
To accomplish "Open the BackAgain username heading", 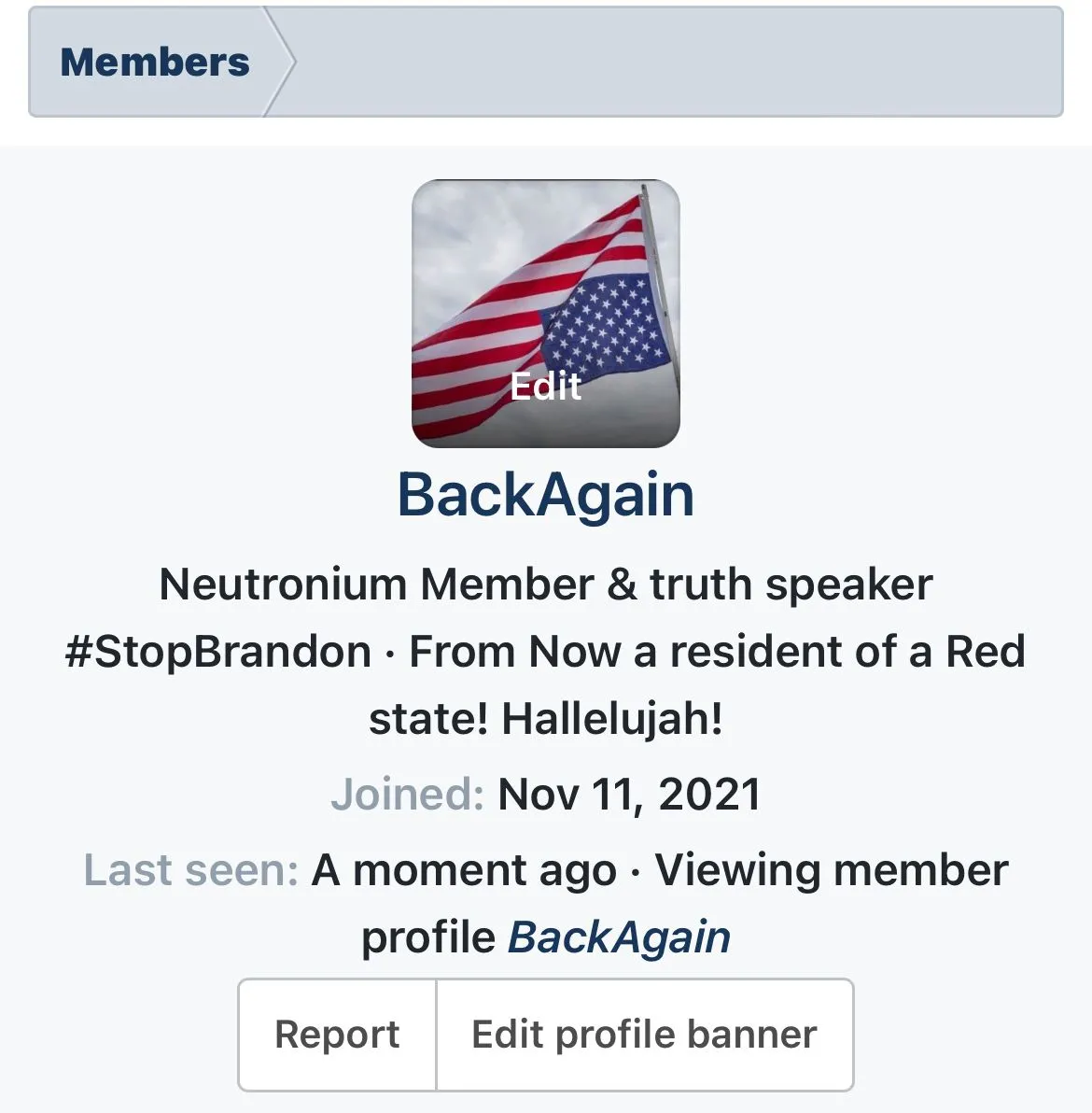I will click(x=546, y=495).
